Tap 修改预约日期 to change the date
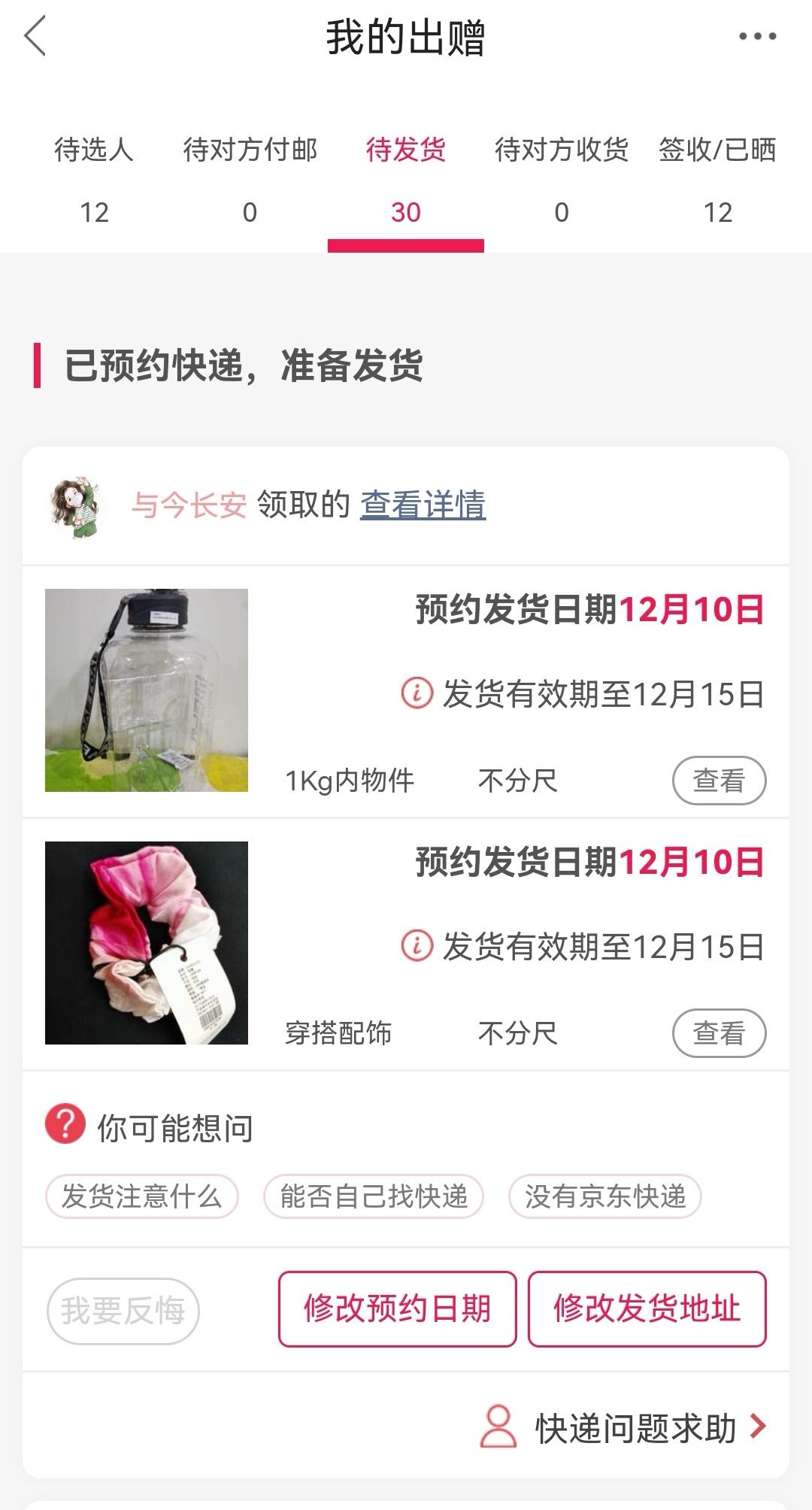 pyautogui.click(x=398, y=1309)
